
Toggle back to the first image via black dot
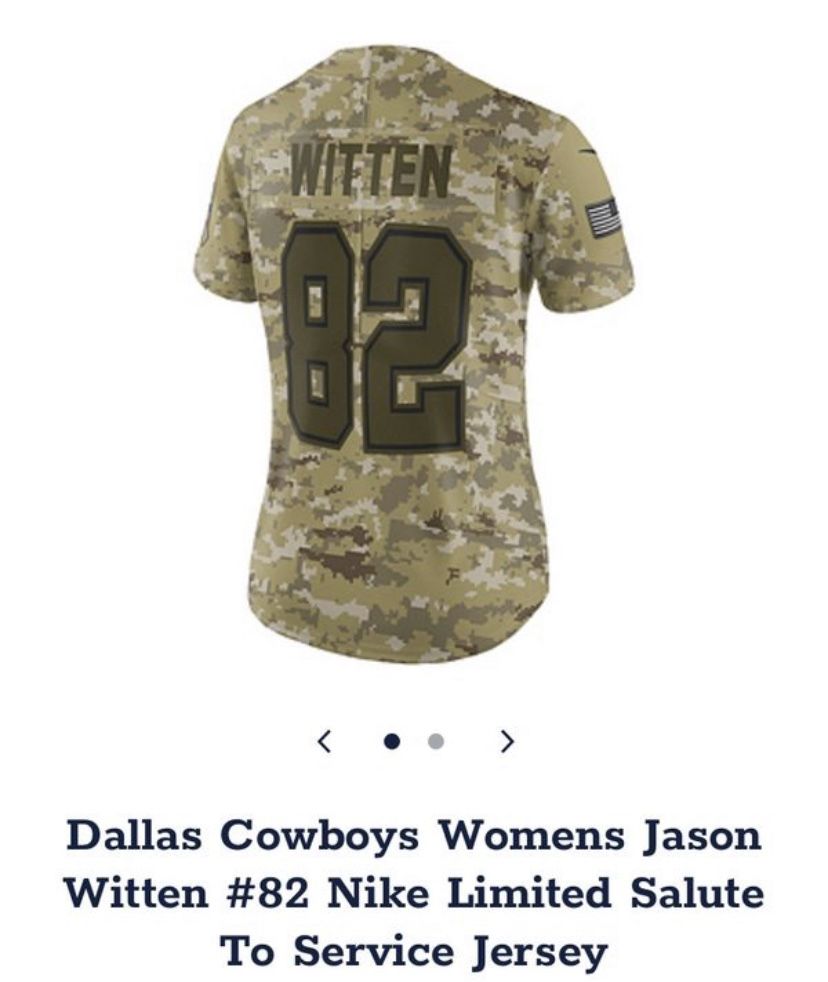click(391, 741)
